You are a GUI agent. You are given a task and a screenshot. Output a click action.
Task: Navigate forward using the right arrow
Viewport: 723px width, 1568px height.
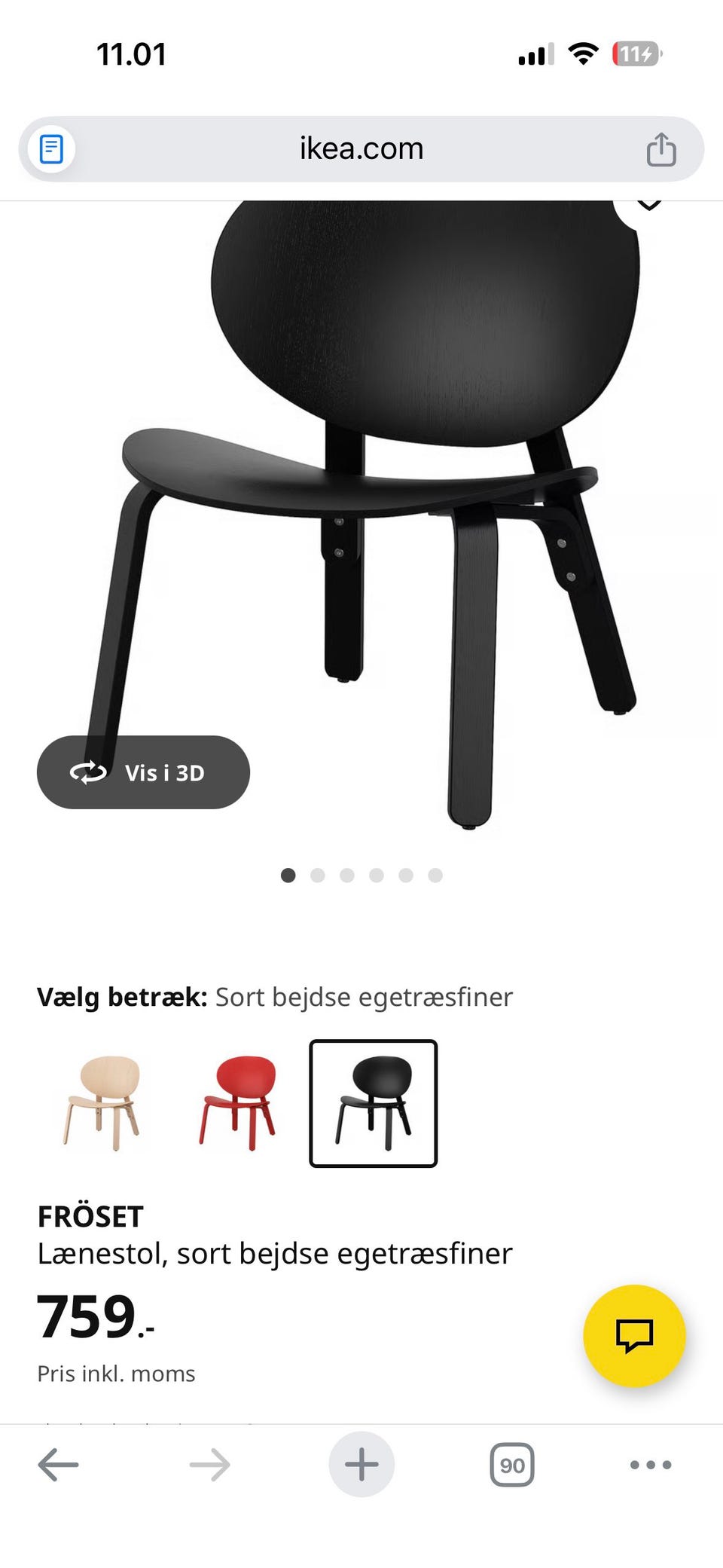[x=209, y=1465]
